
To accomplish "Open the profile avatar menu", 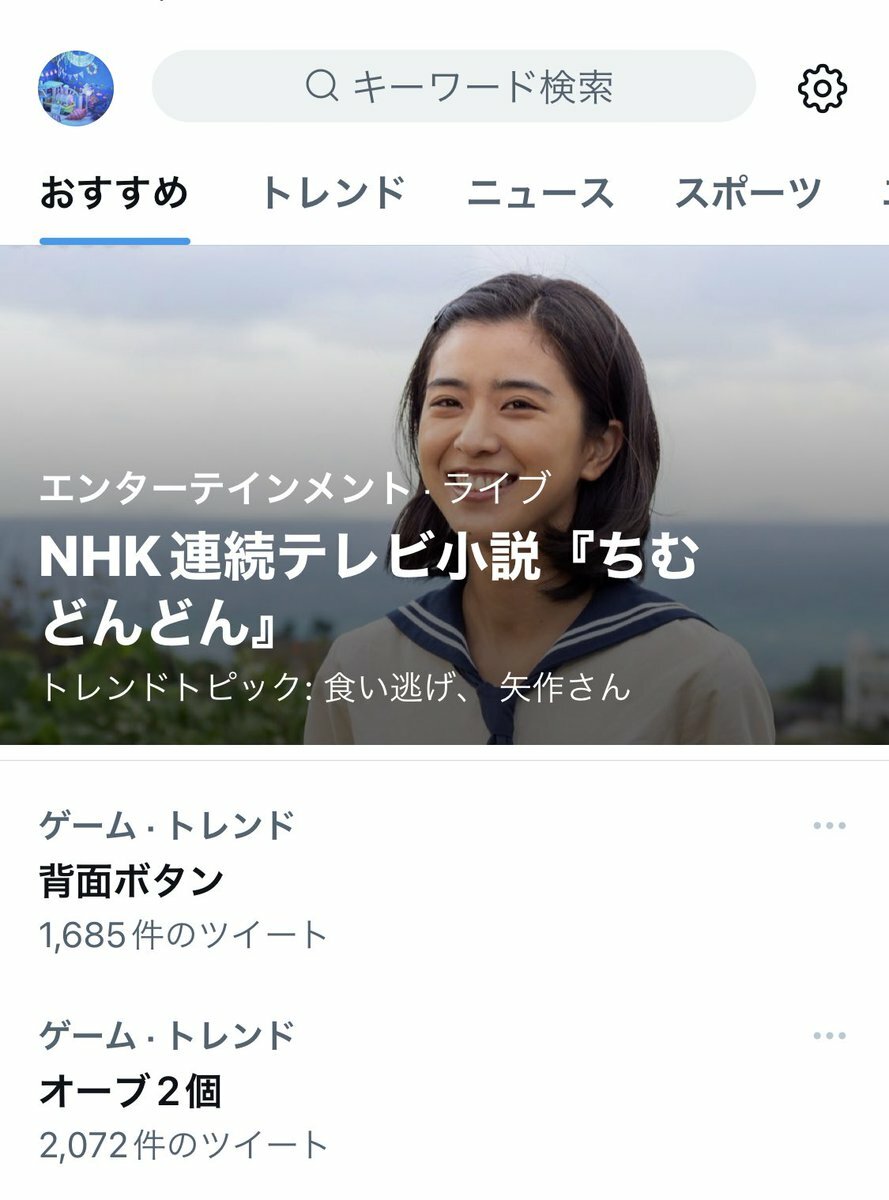I will pos(76,88).
